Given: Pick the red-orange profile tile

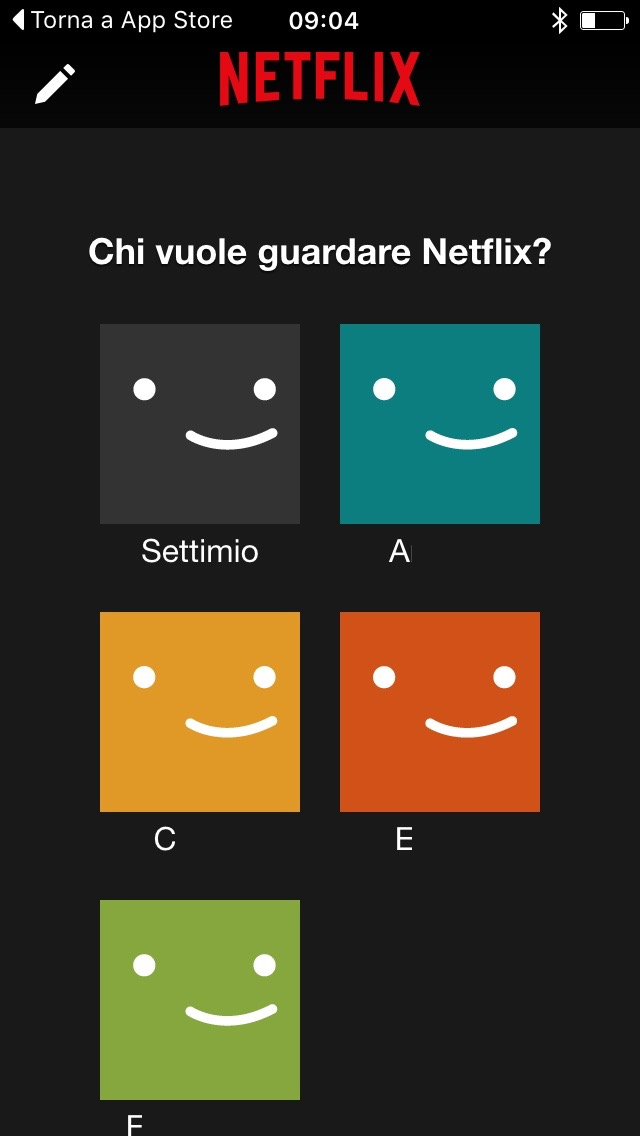Looking at the screenshot, I should 440,712.
